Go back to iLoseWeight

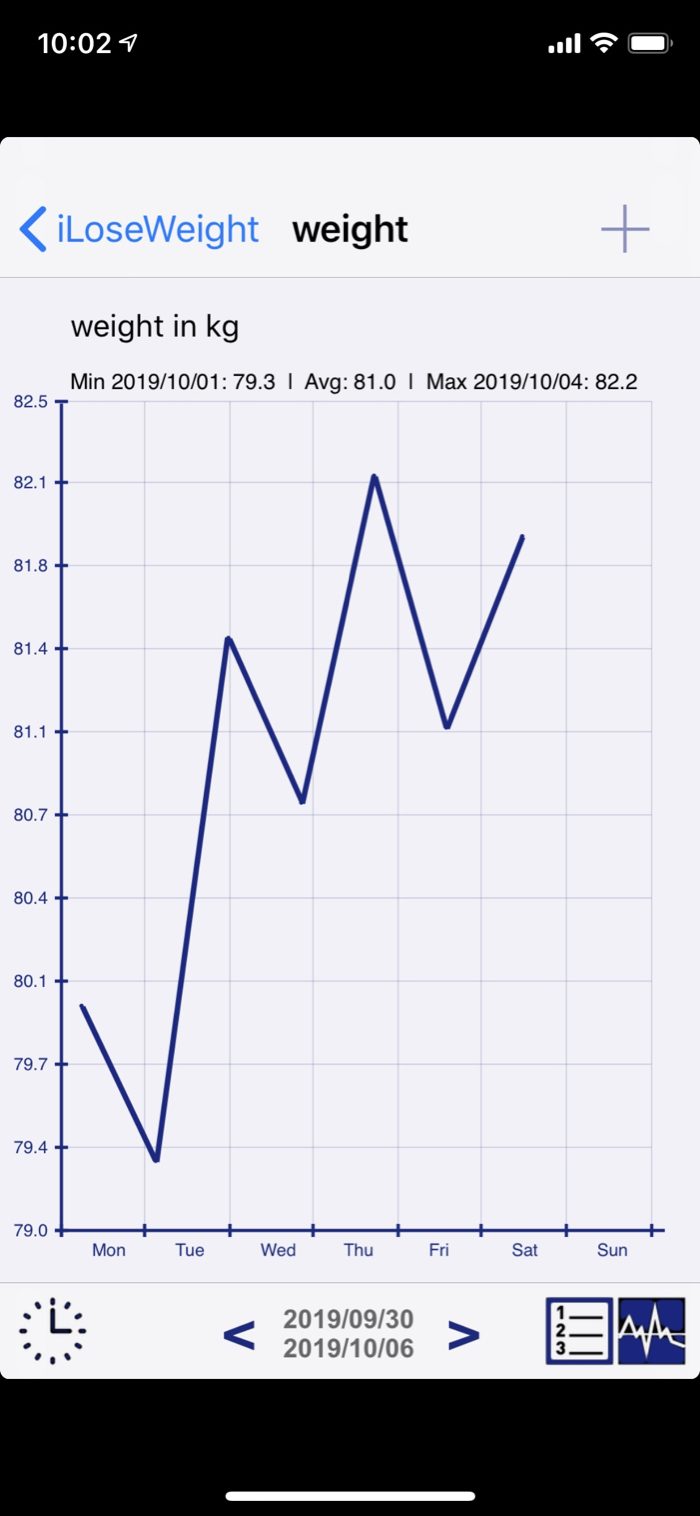pos(140,229)
